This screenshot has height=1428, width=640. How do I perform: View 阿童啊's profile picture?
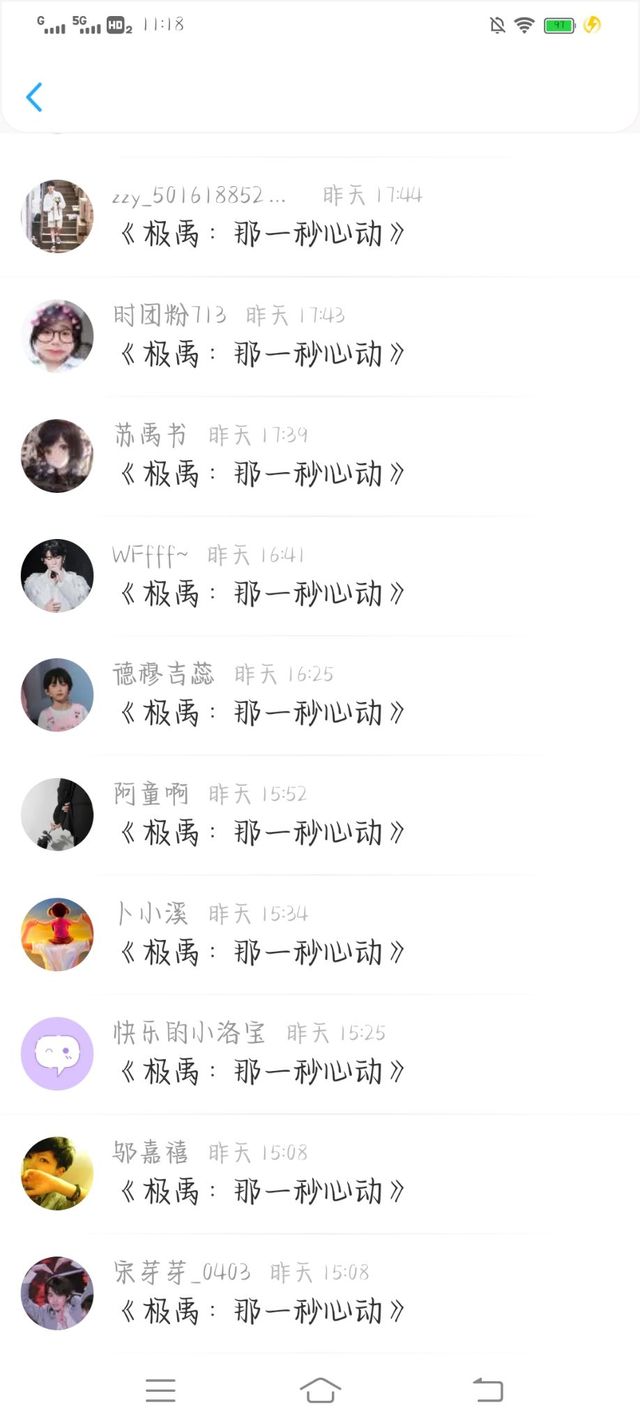pyautogui.click(x=57, y=814)
